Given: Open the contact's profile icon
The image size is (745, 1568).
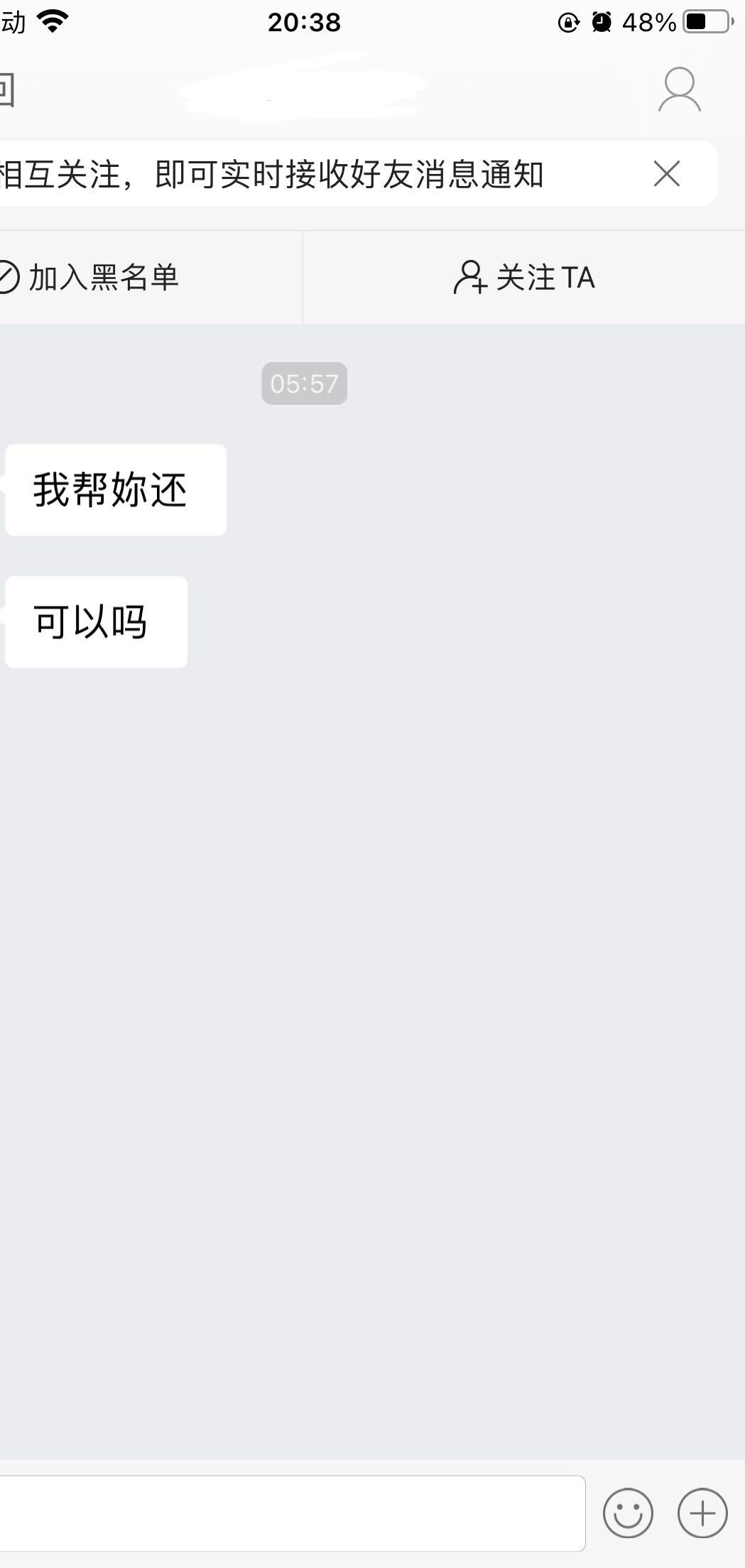Looking at the screenshot, I should [x=679, y=90].
